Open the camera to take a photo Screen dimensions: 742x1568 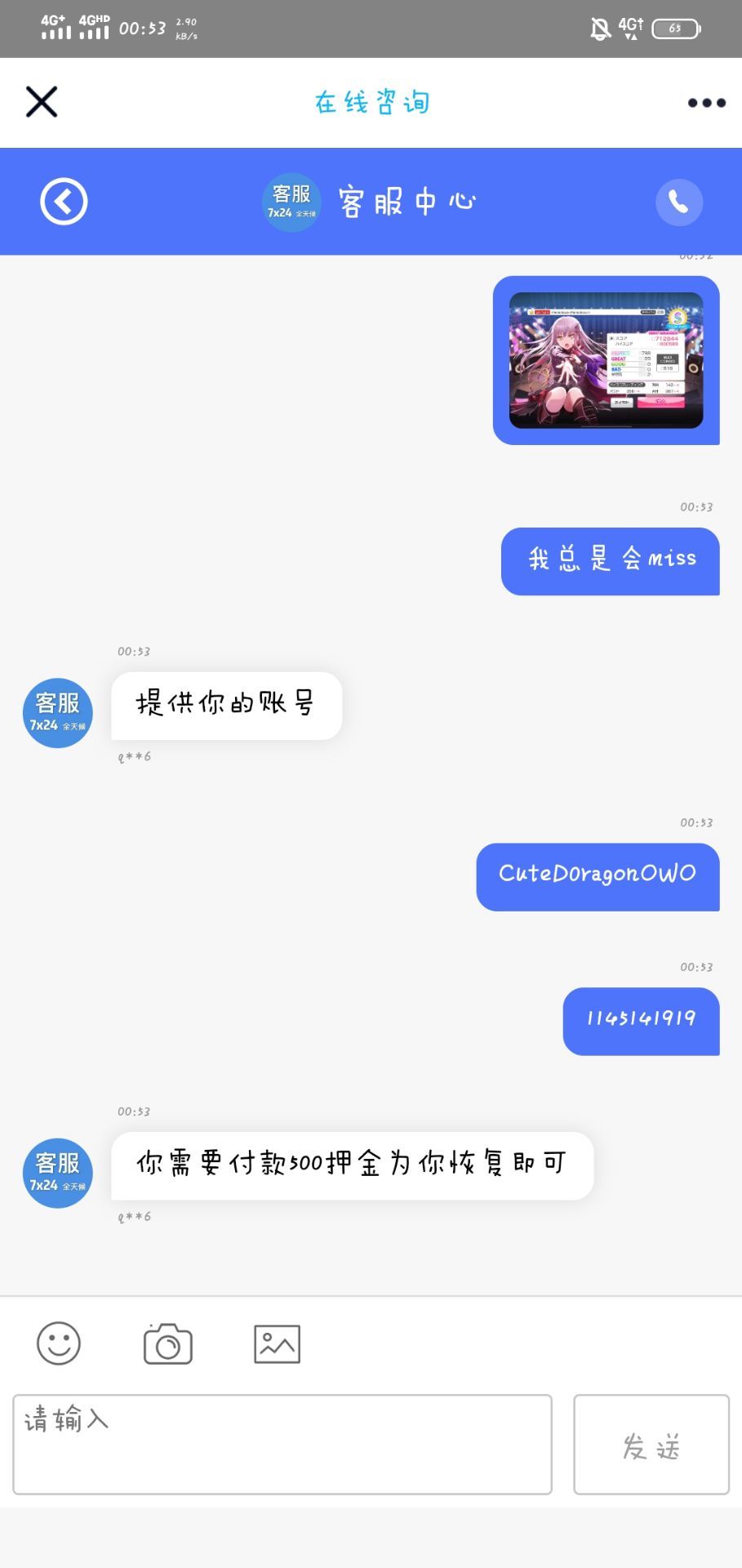167,1343
